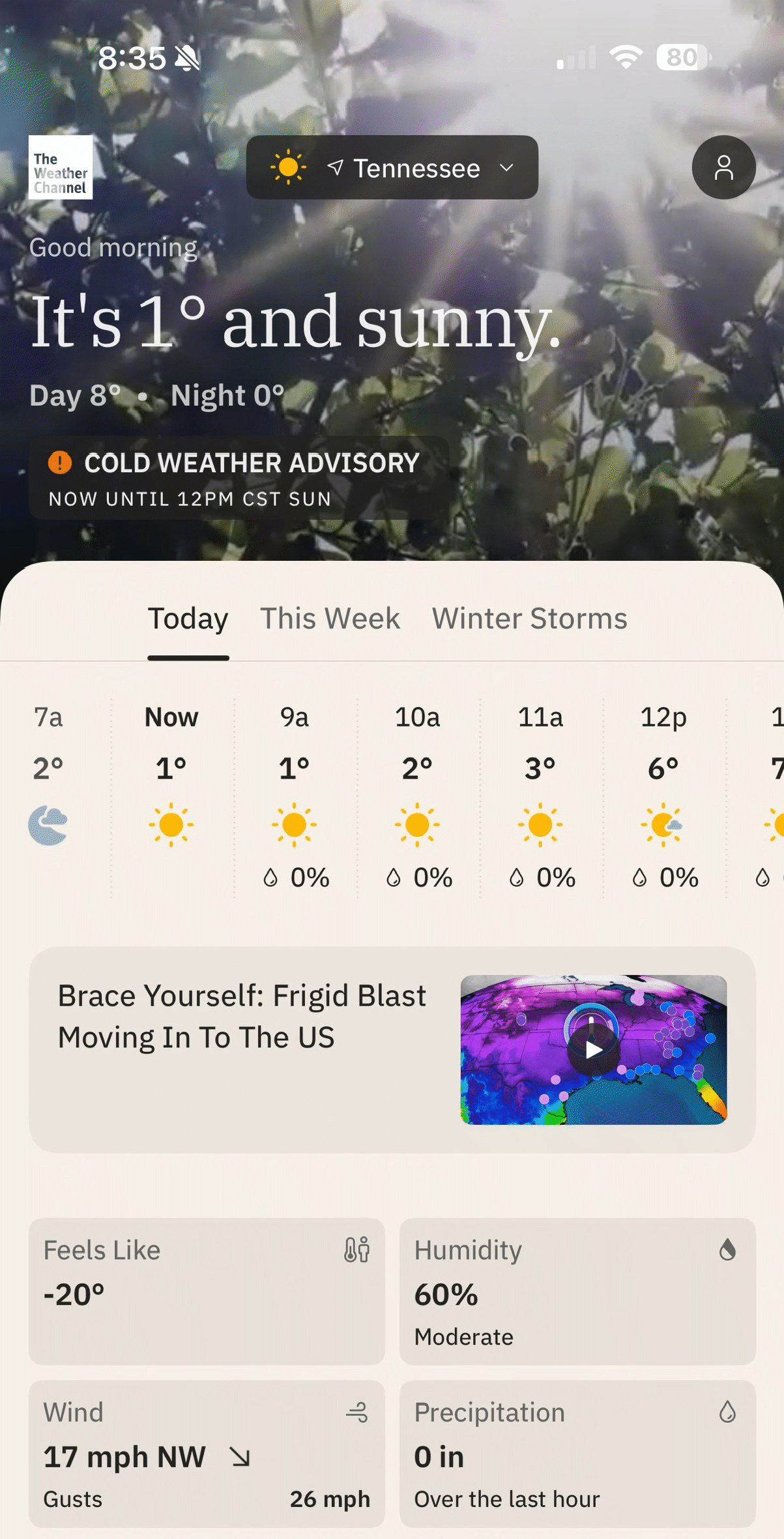The width and height of the screenshot is (784, 1539).
Task: Open the Humidity details card
Action: (x=577, y=1291)
